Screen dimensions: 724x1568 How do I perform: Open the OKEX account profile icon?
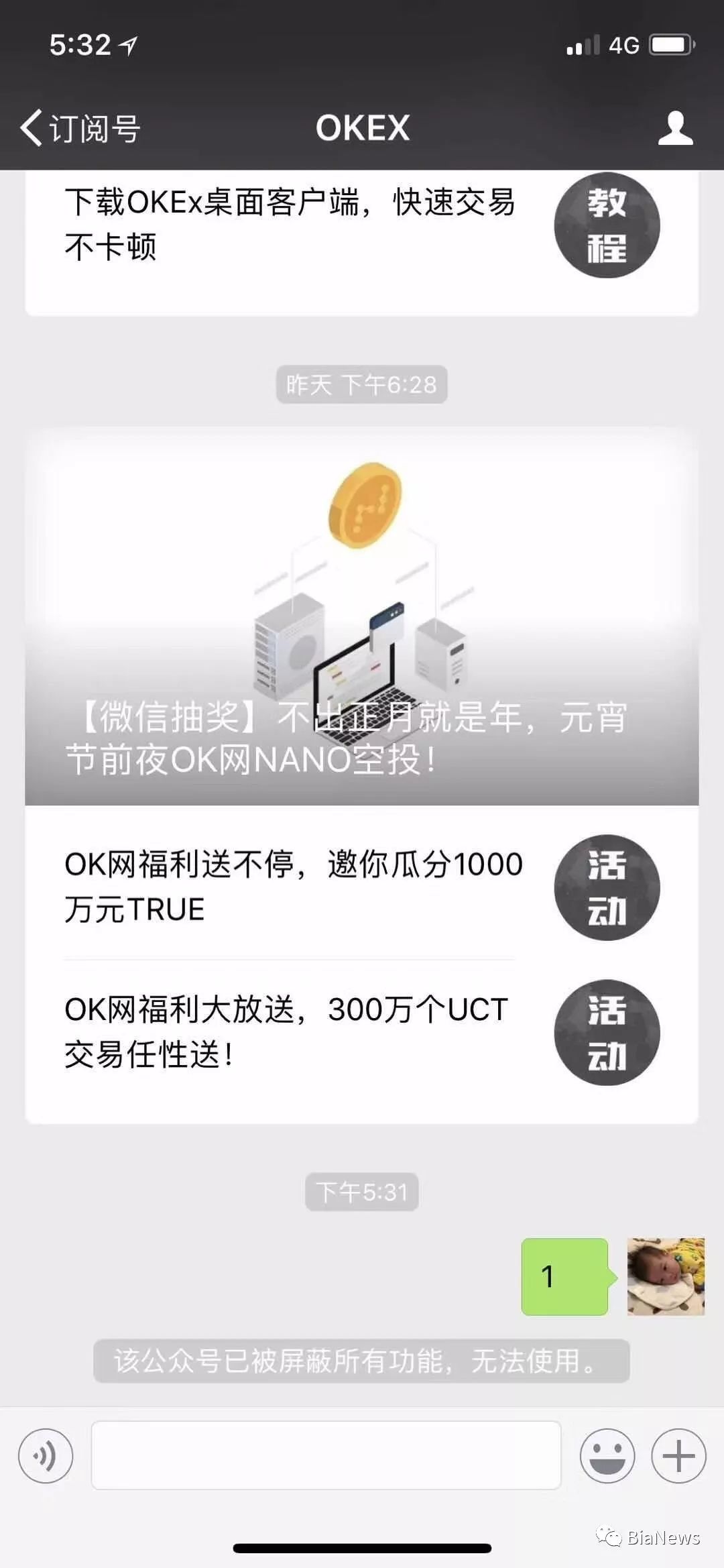pos(675,127)
